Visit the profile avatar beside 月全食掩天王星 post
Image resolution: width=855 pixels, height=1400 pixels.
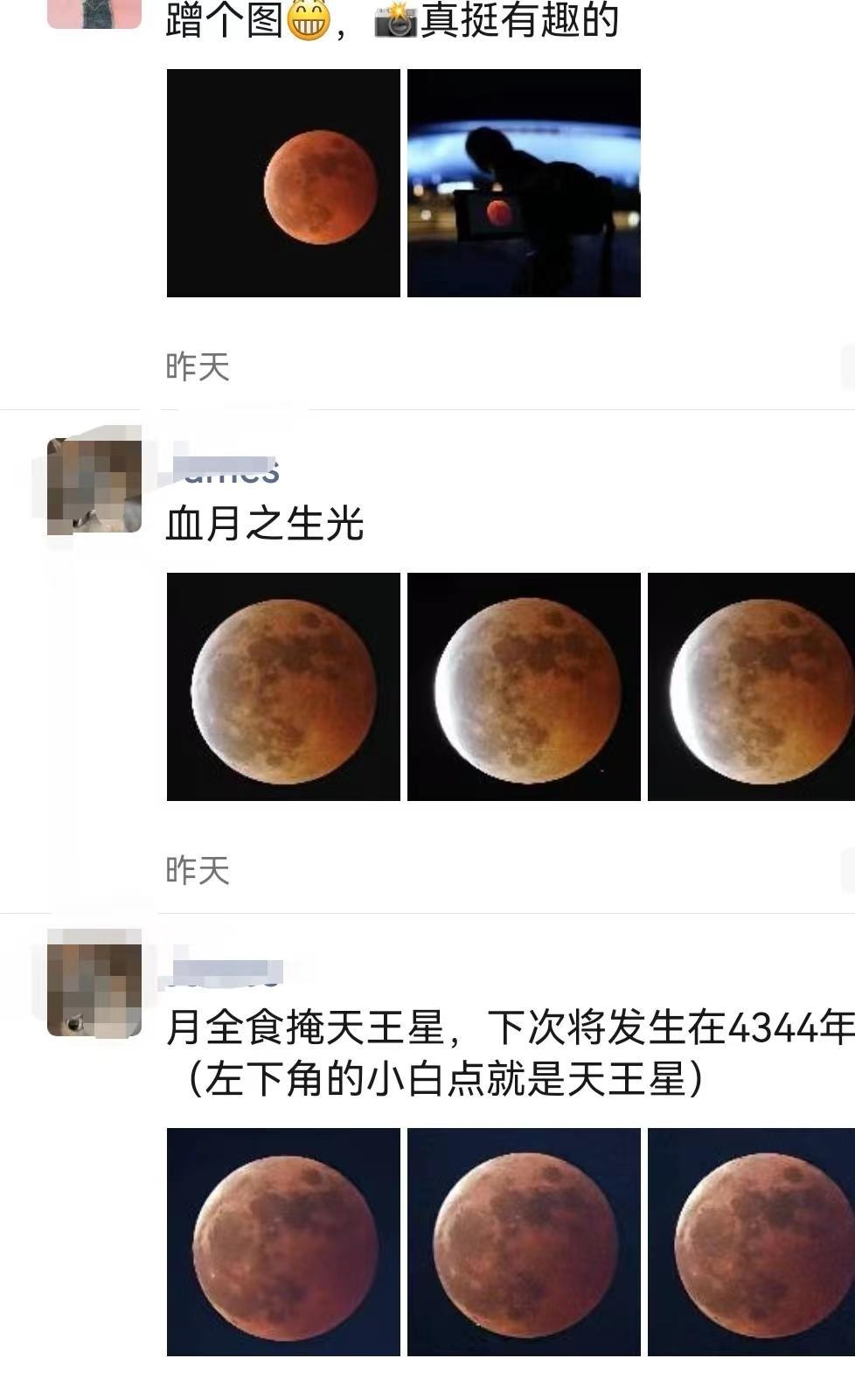[x=94, y=982]
